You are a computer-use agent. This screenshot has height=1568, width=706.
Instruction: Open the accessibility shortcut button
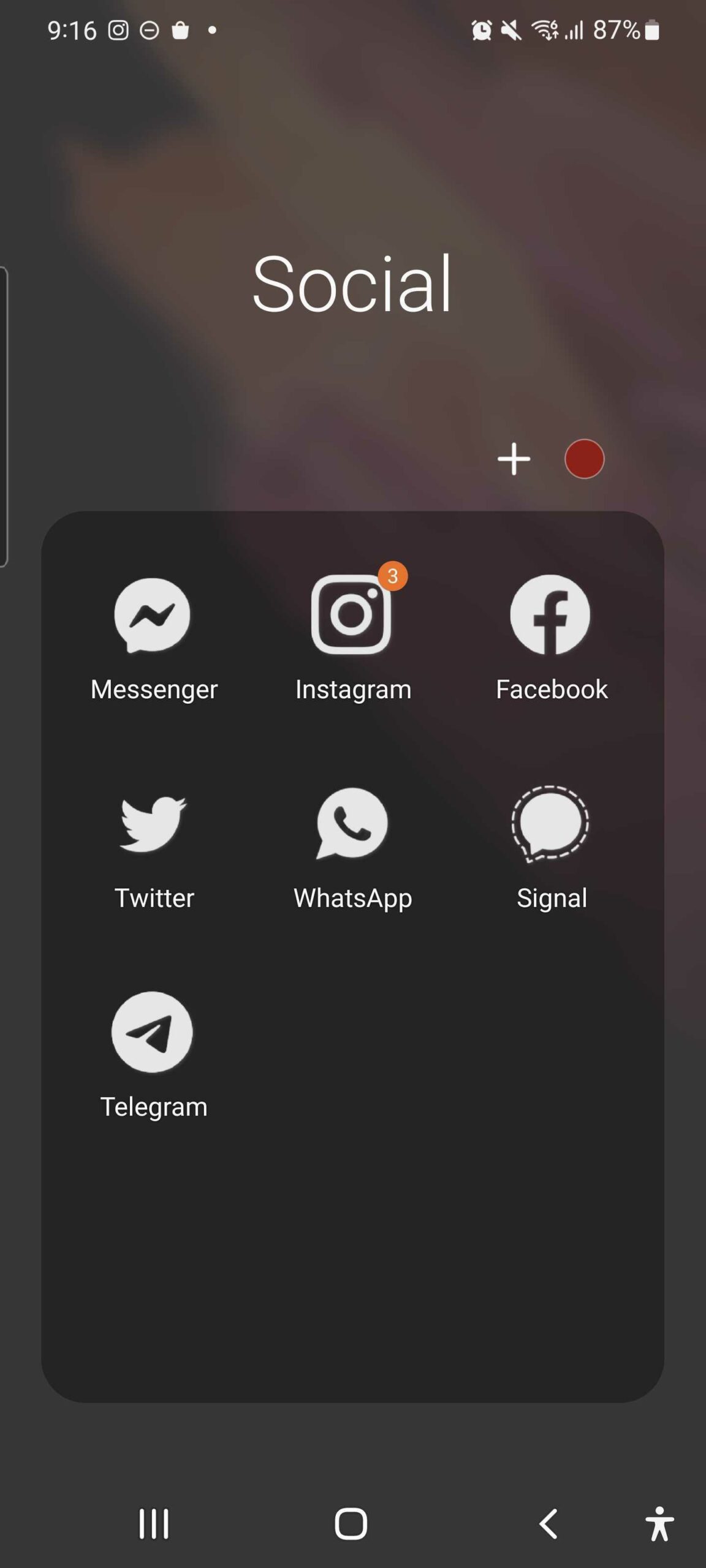pos(659,1524)
